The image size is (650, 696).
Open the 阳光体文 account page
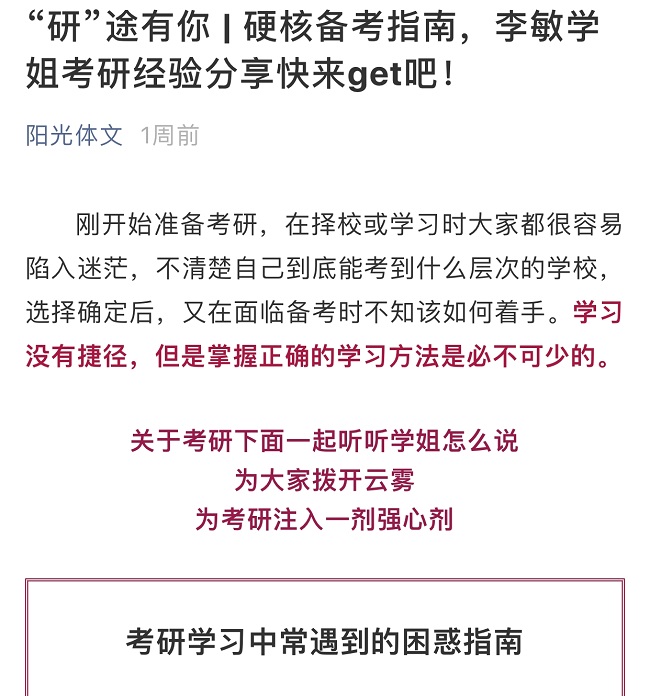pyautogui.click(x=74, y=136)
